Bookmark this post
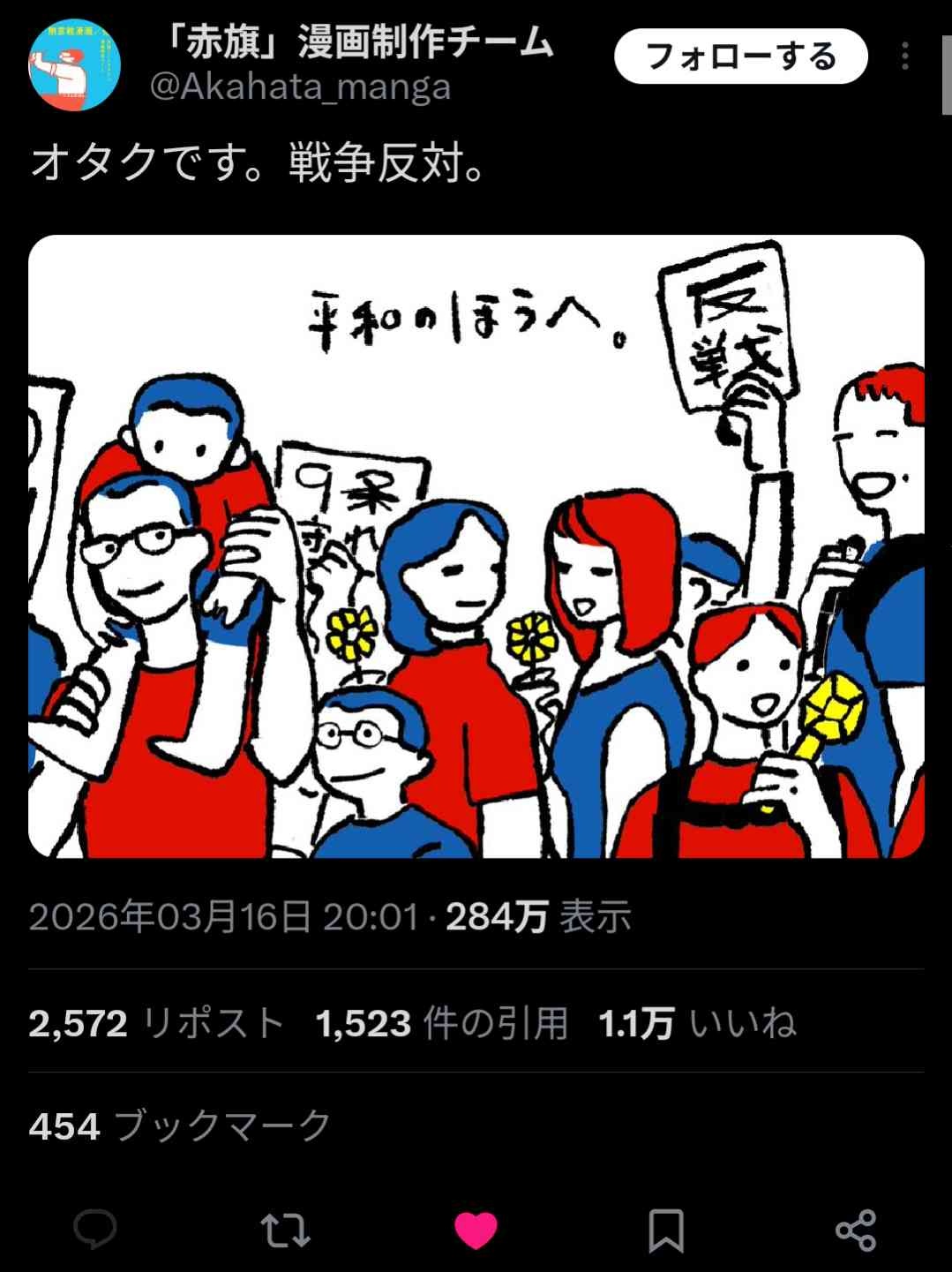Screen dimensions: 952x1272 point(665,1230)
